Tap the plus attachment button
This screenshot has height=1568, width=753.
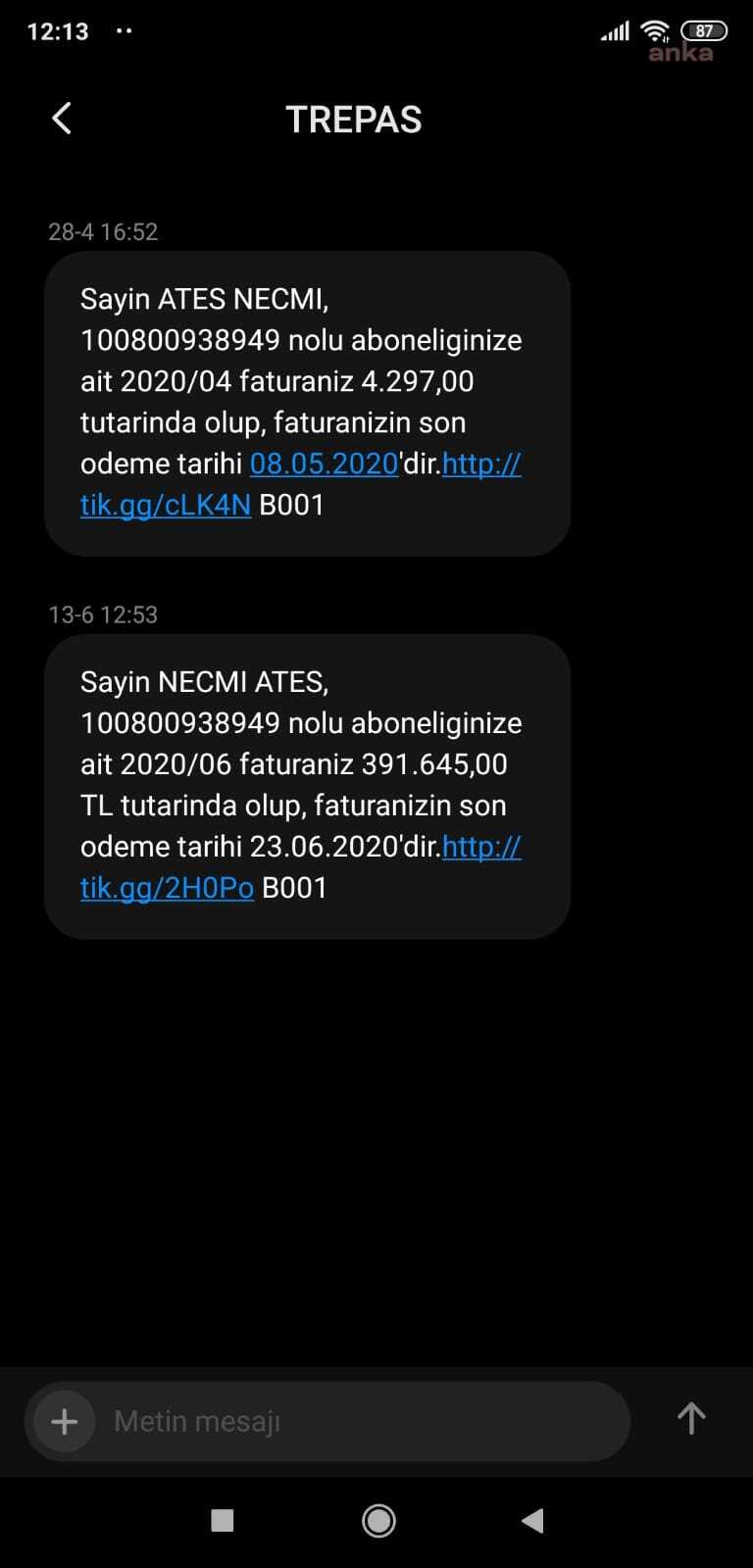65,1421
